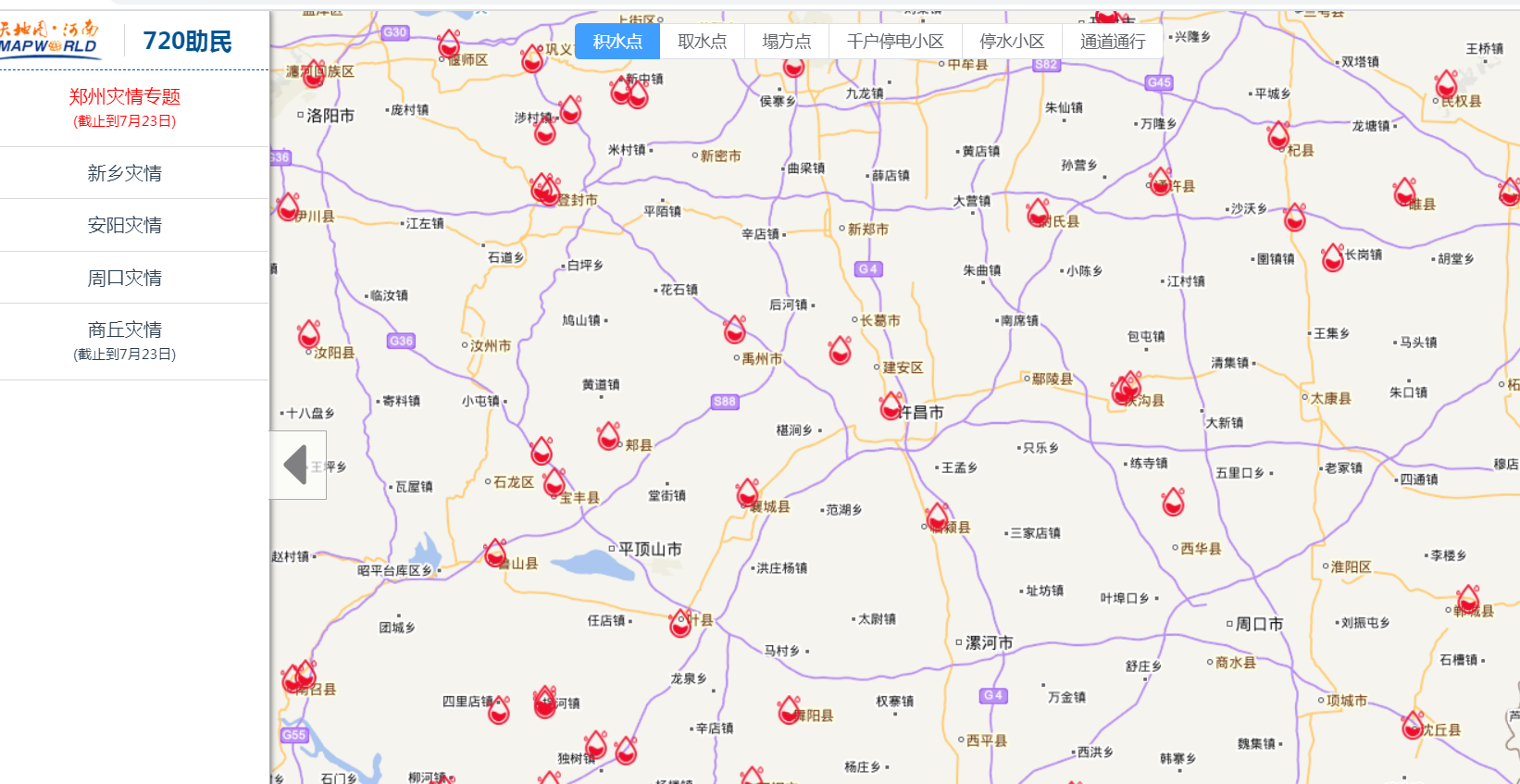Screen dimensions: 1520x784
Task: Switch to the 积水点 tab
Action: coord(617,42)
